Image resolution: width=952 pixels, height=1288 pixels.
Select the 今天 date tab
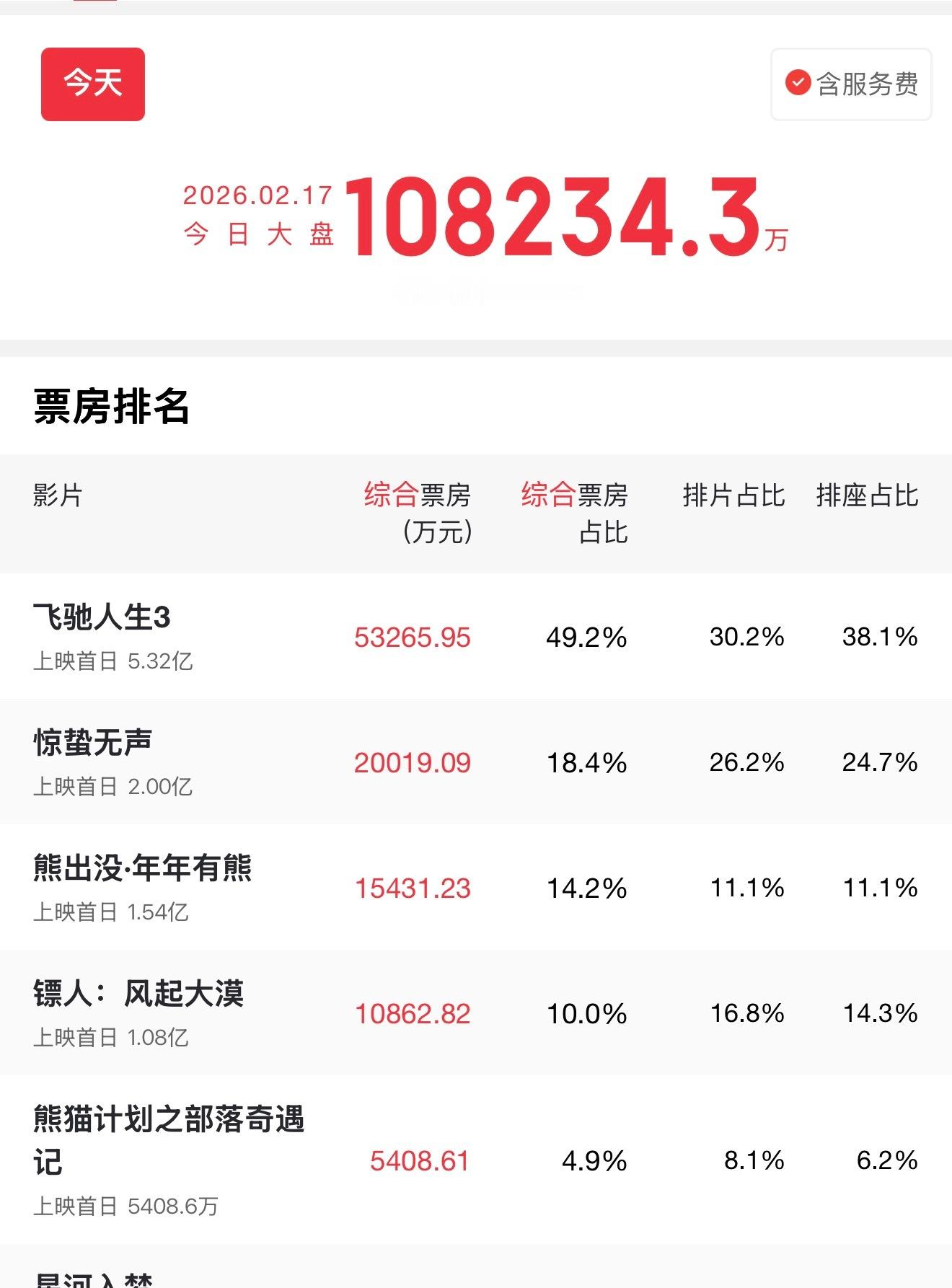point(93,84)
